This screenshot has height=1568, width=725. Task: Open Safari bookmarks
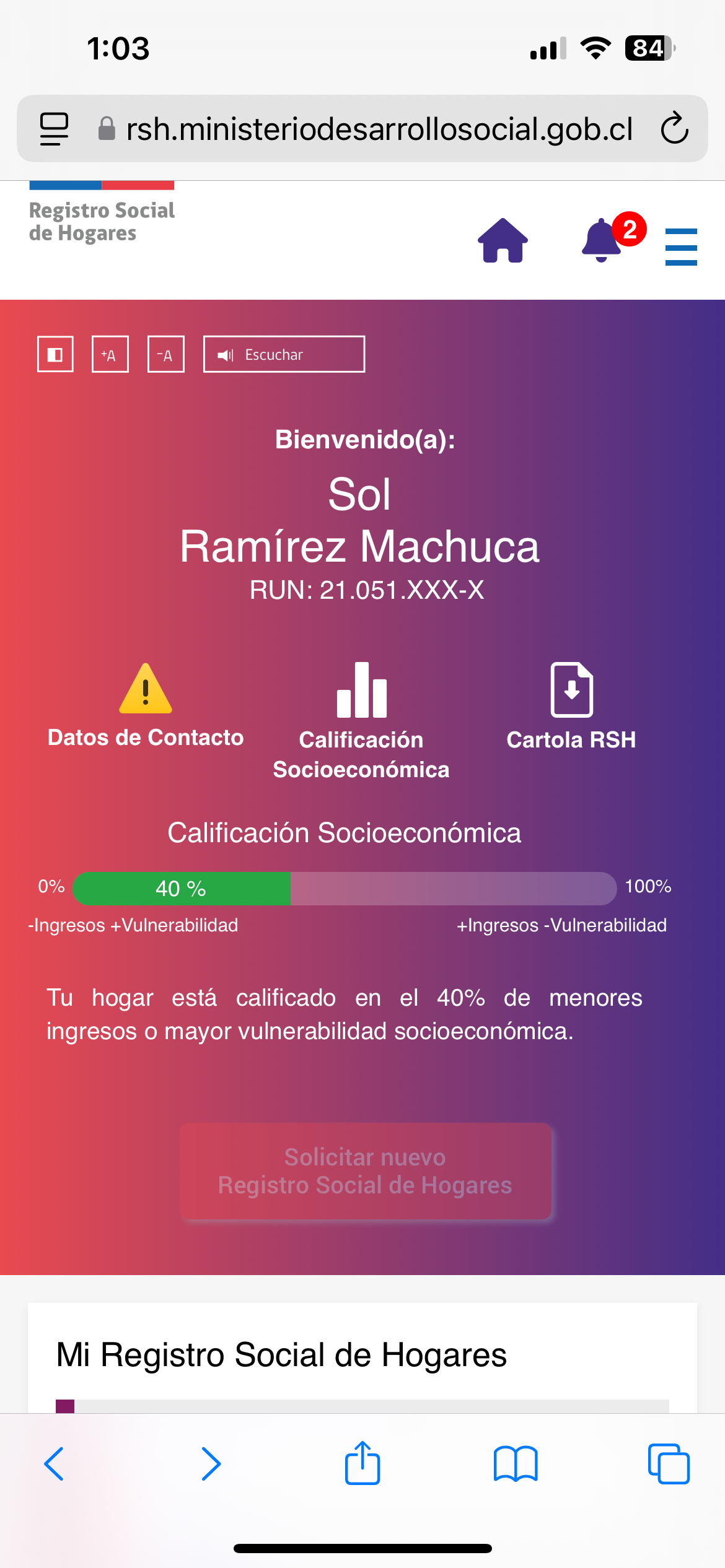(516, 1464)
